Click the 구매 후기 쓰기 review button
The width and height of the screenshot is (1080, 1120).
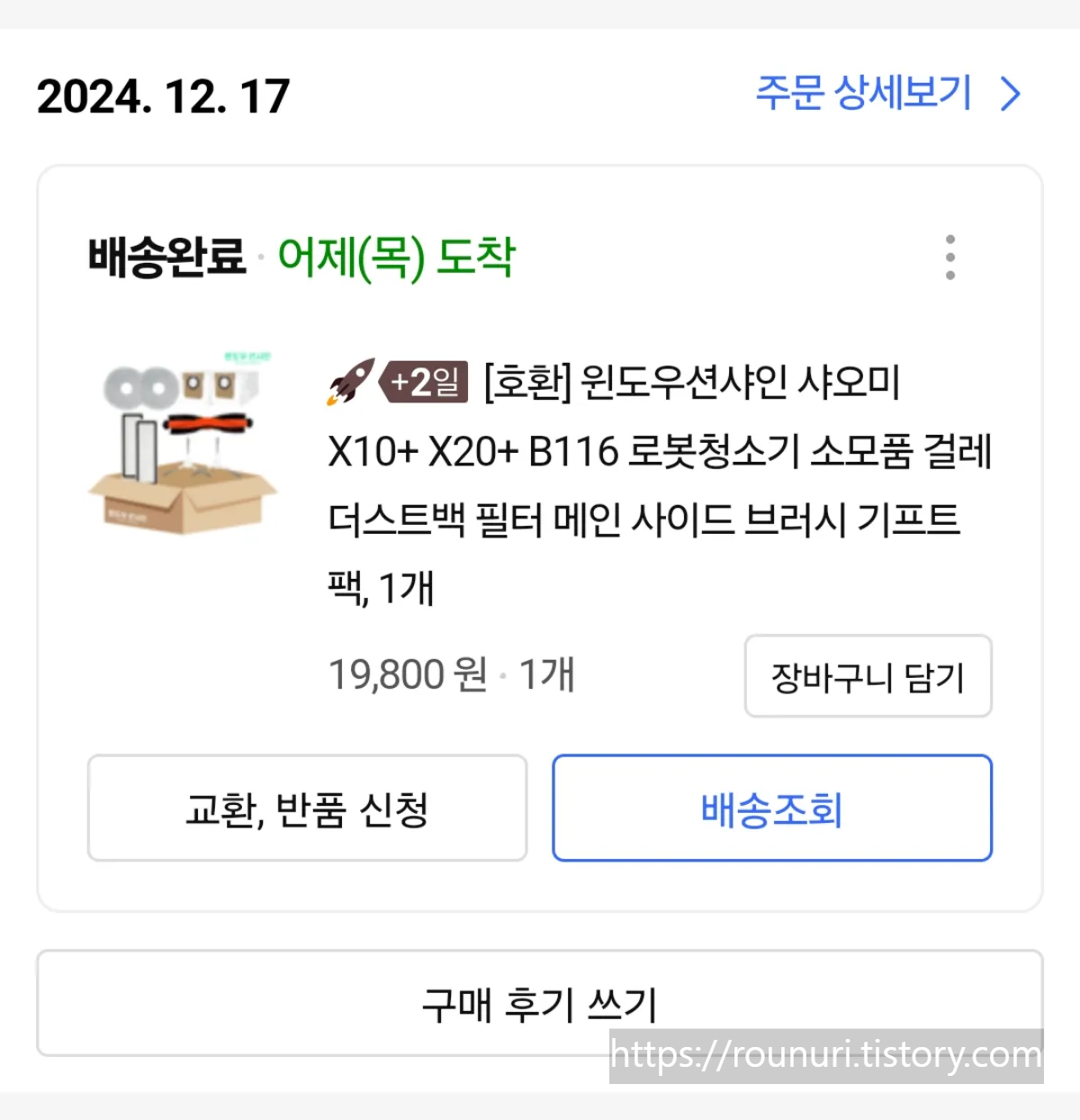pyautogui.click(x=540, y=1003)
